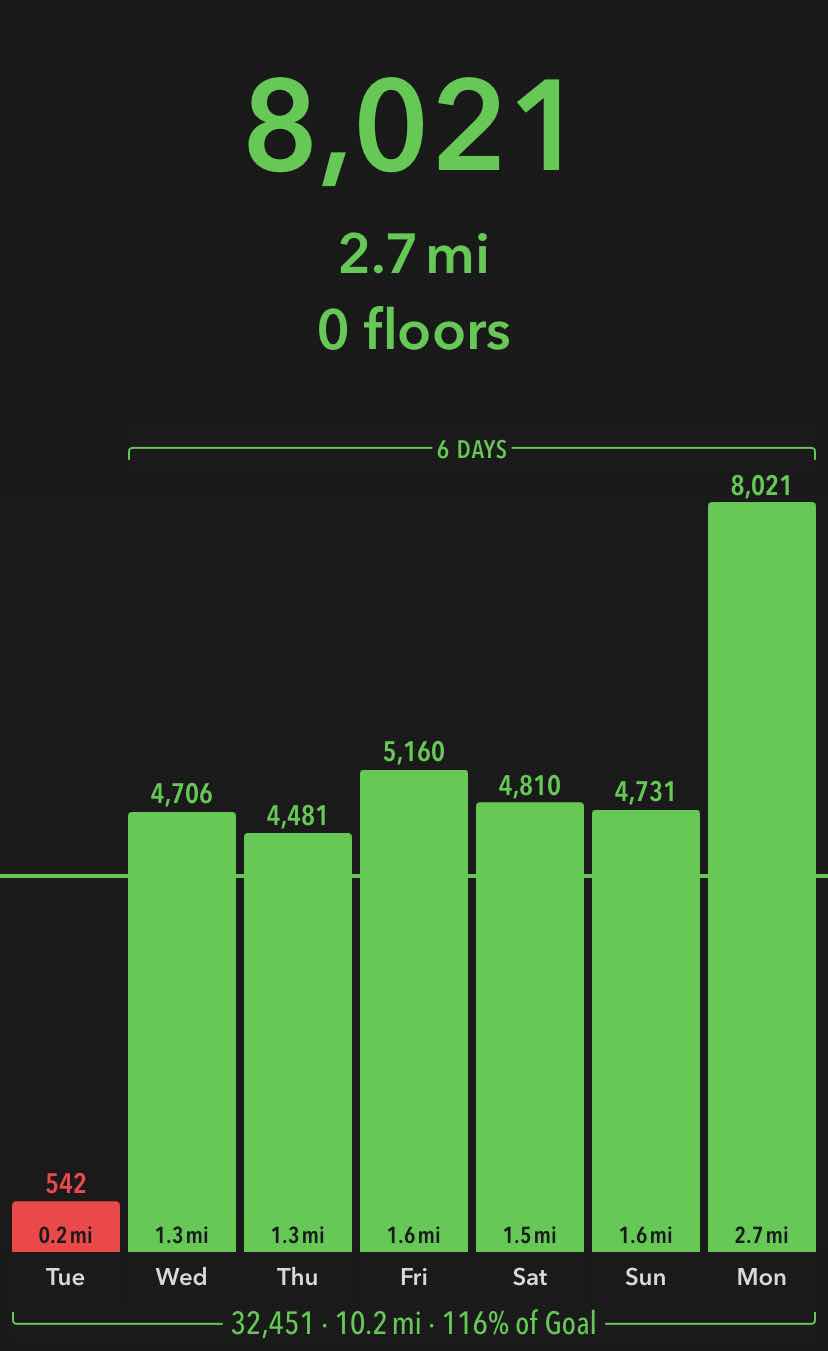Select Wednesday's bar showing 4,706 steps
Image resolution: width=828 pixels, height=1351 pixels.
pyautogui.click(x=182, y=1030)
